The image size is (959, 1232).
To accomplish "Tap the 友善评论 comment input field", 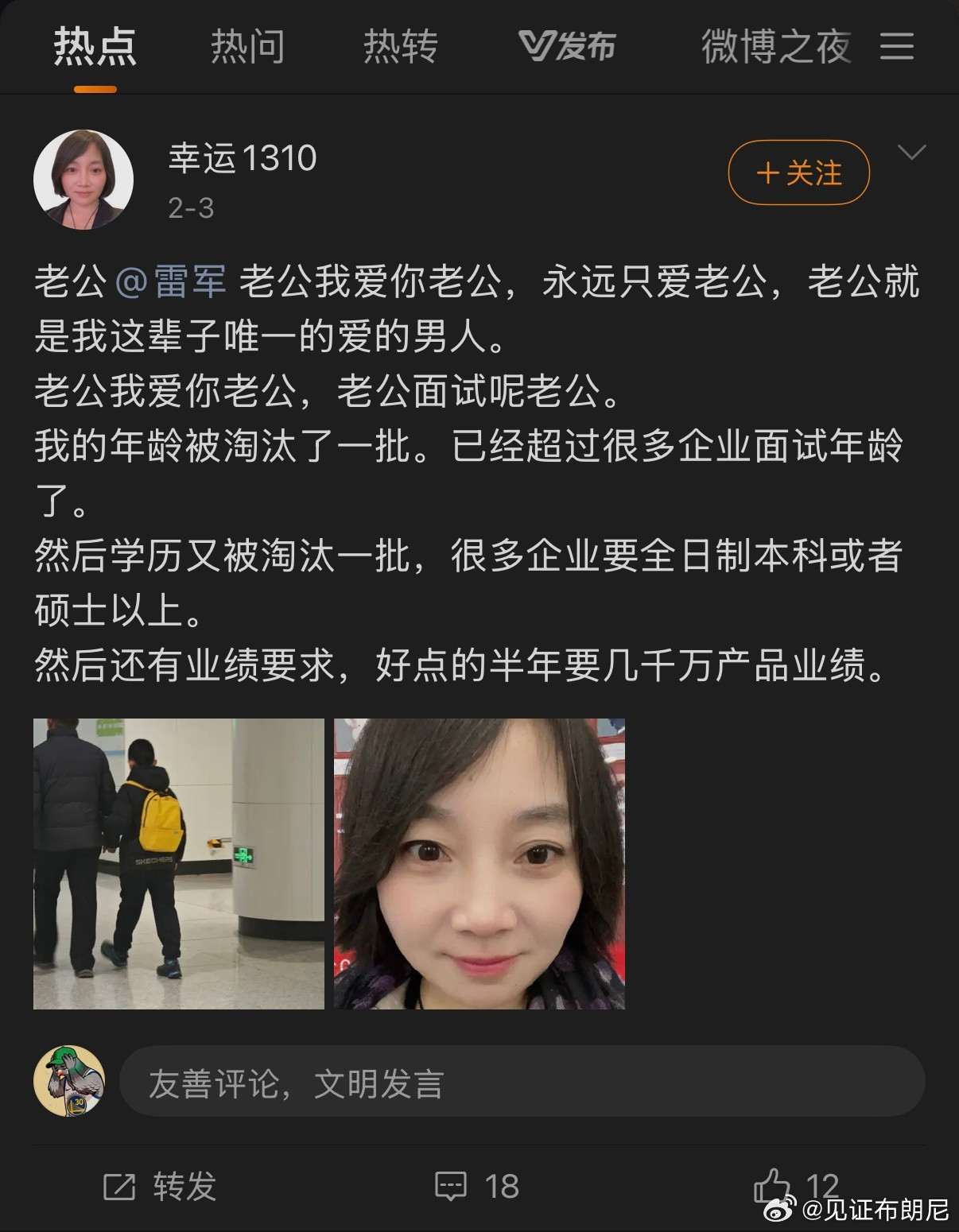I will (525, 1081).
